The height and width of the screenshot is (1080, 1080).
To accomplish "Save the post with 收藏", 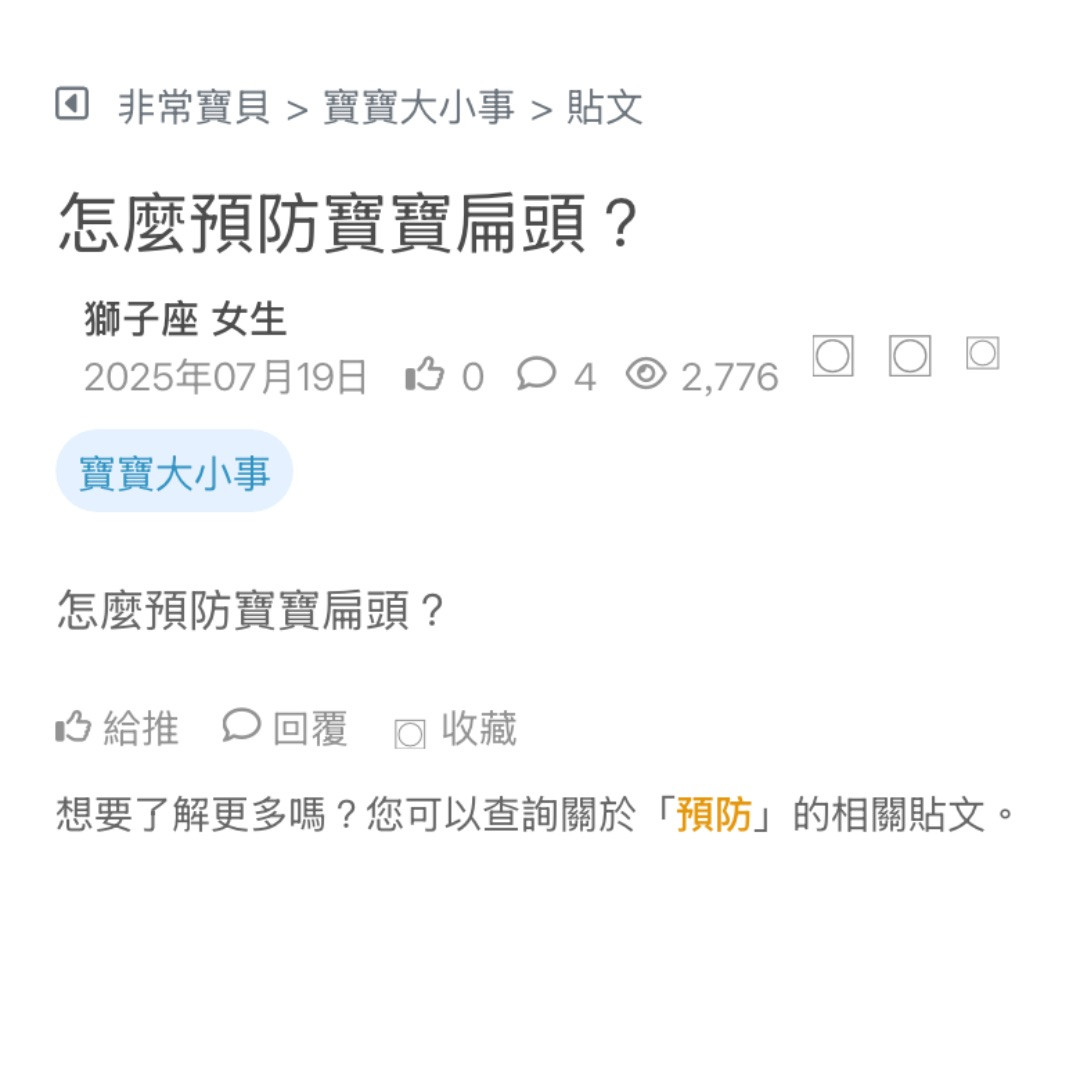I will (457, 729).
